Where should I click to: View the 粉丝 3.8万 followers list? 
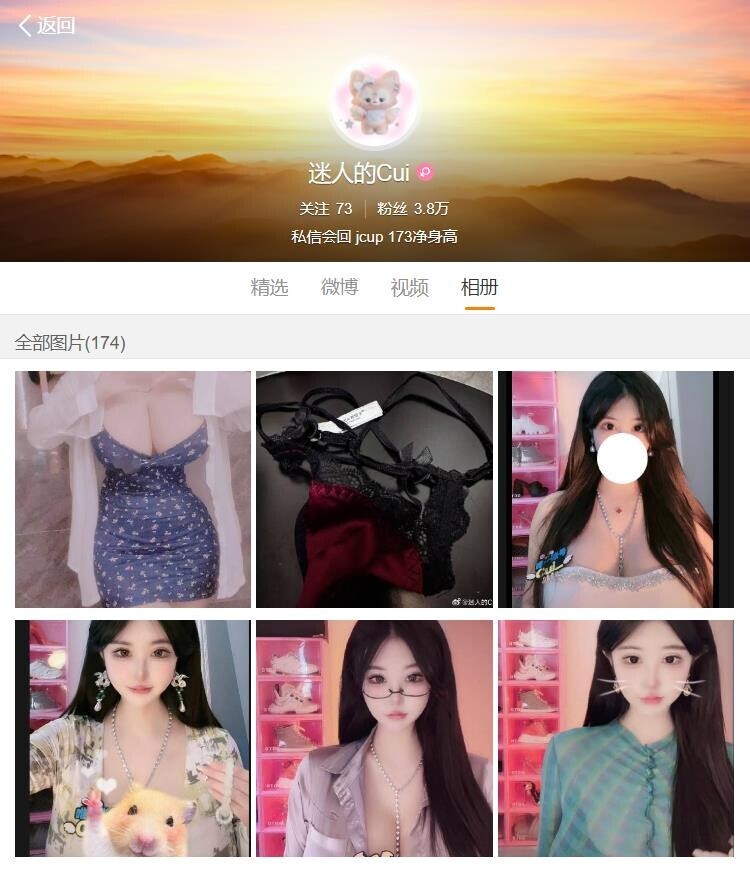pos(413,209)
